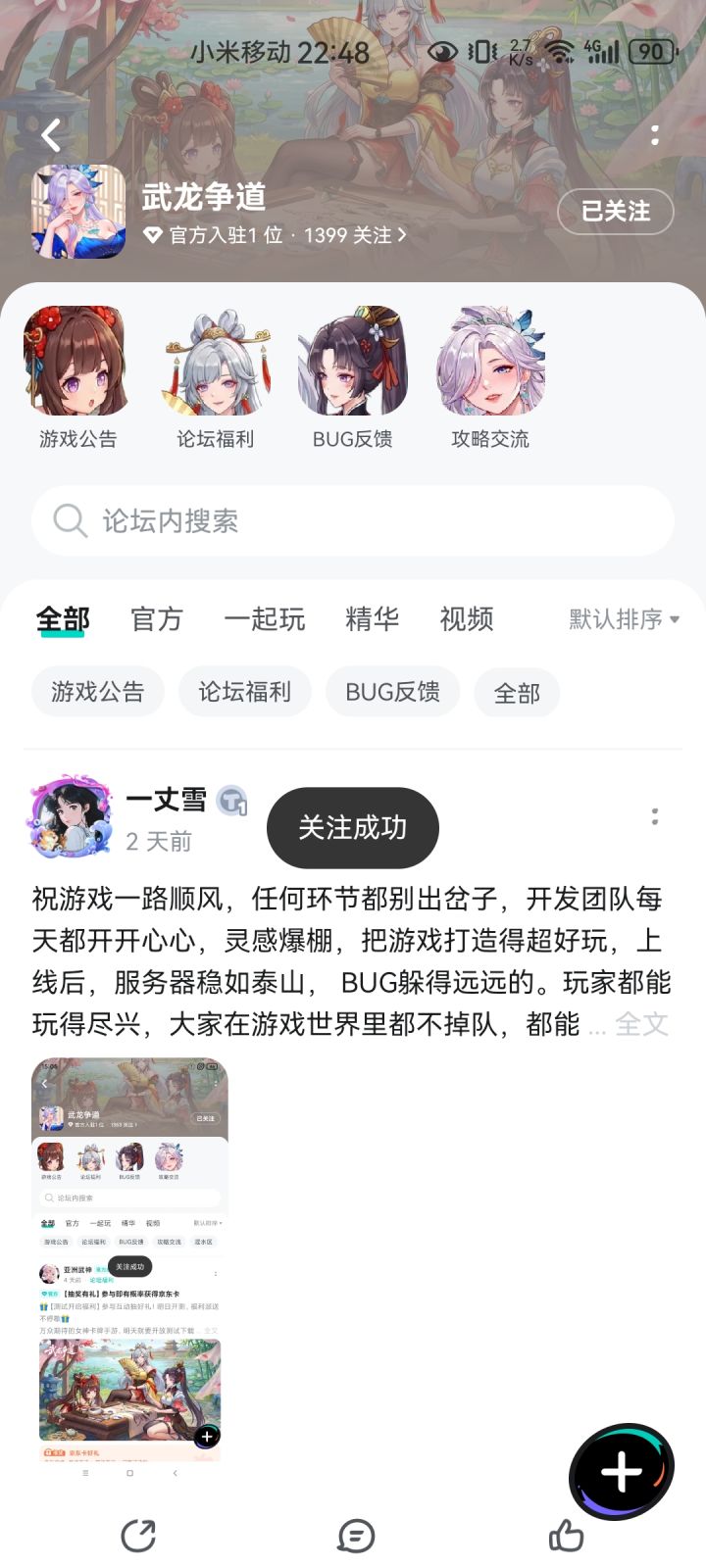Open the top-right overflow menu
The image size is (706, 1568).
pos(655,135)
